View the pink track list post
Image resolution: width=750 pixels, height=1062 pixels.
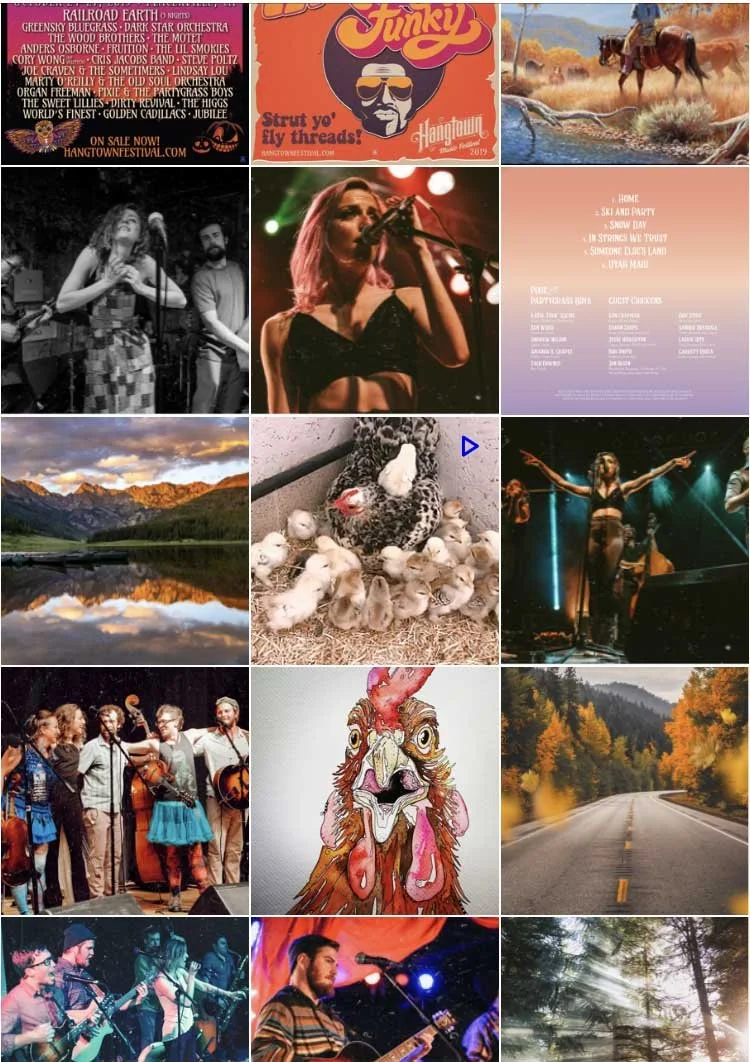624,290
